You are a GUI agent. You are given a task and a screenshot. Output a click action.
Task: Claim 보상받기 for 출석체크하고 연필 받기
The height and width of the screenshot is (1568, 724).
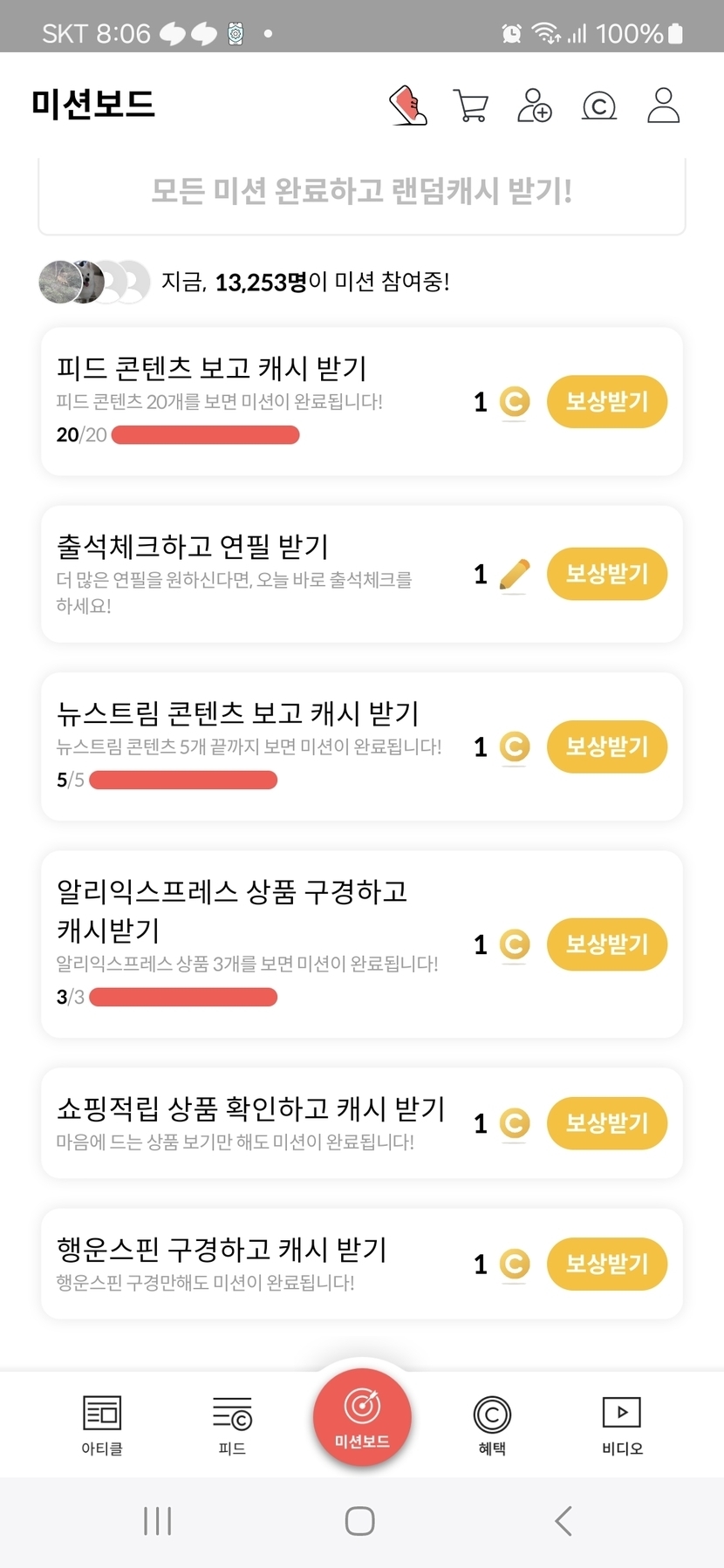[x=606, y=574]
